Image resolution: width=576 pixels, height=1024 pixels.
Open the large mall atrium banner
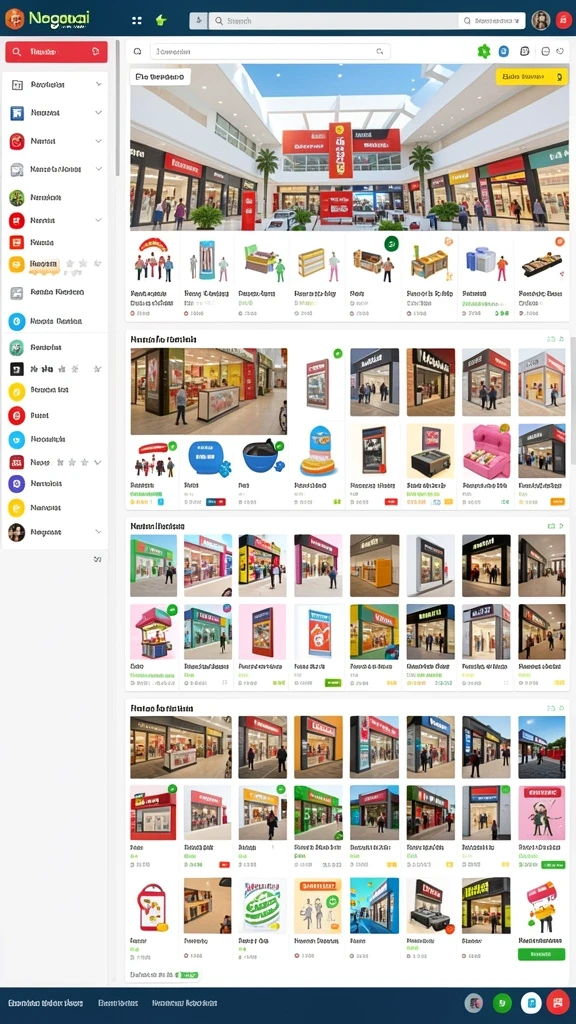coord(349,147)
